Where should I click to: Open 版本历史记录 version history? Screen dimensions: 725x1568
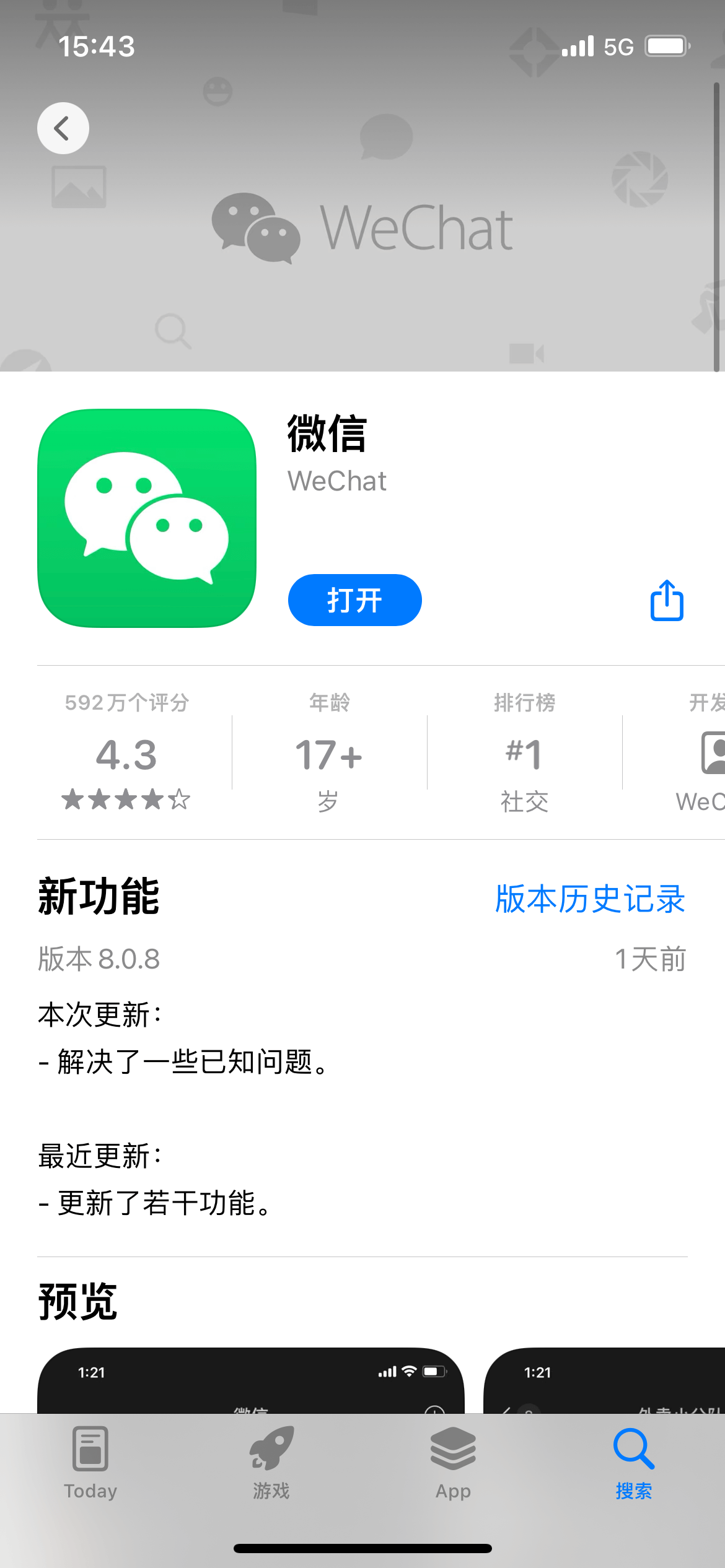click(589, 902)
